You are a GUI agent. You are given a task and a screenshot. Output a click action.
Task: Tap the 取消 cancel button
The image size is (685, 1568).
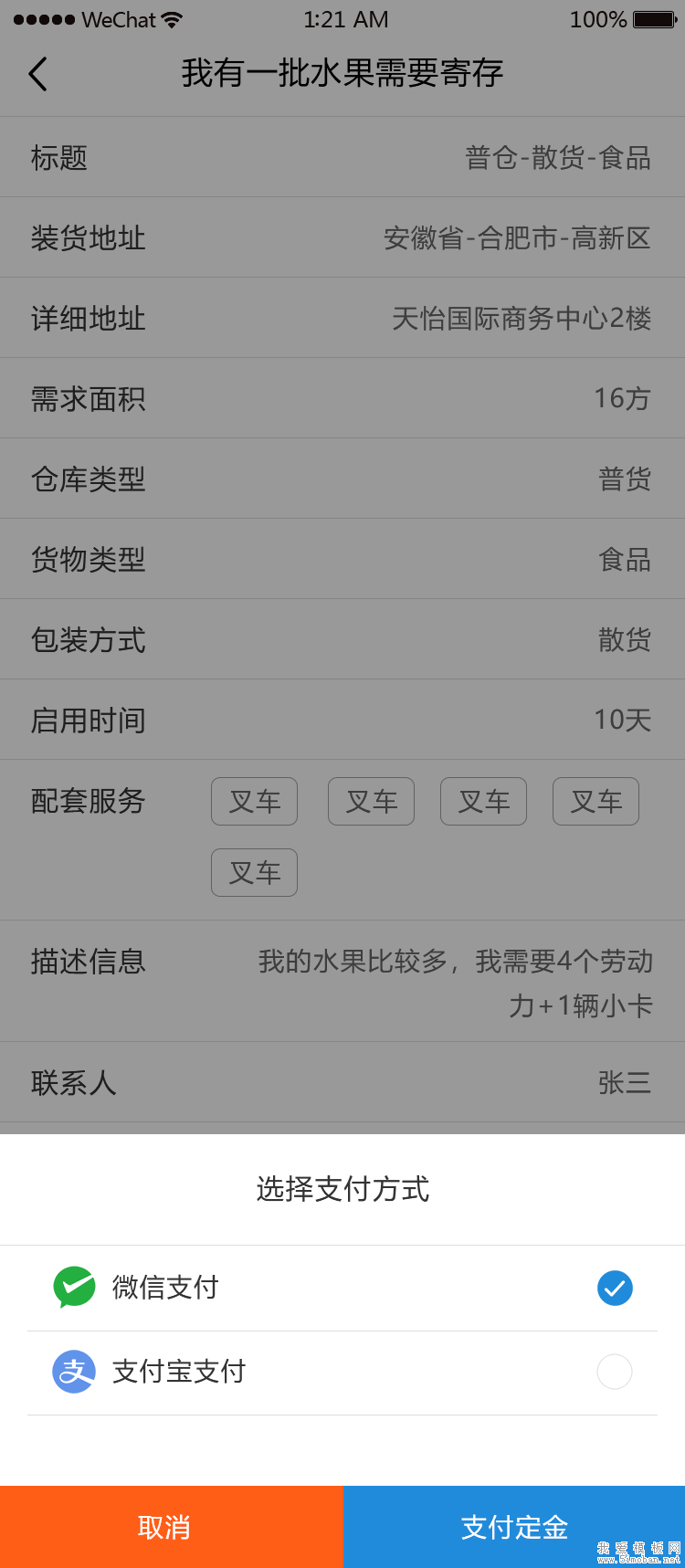(x=171, y=1526)
